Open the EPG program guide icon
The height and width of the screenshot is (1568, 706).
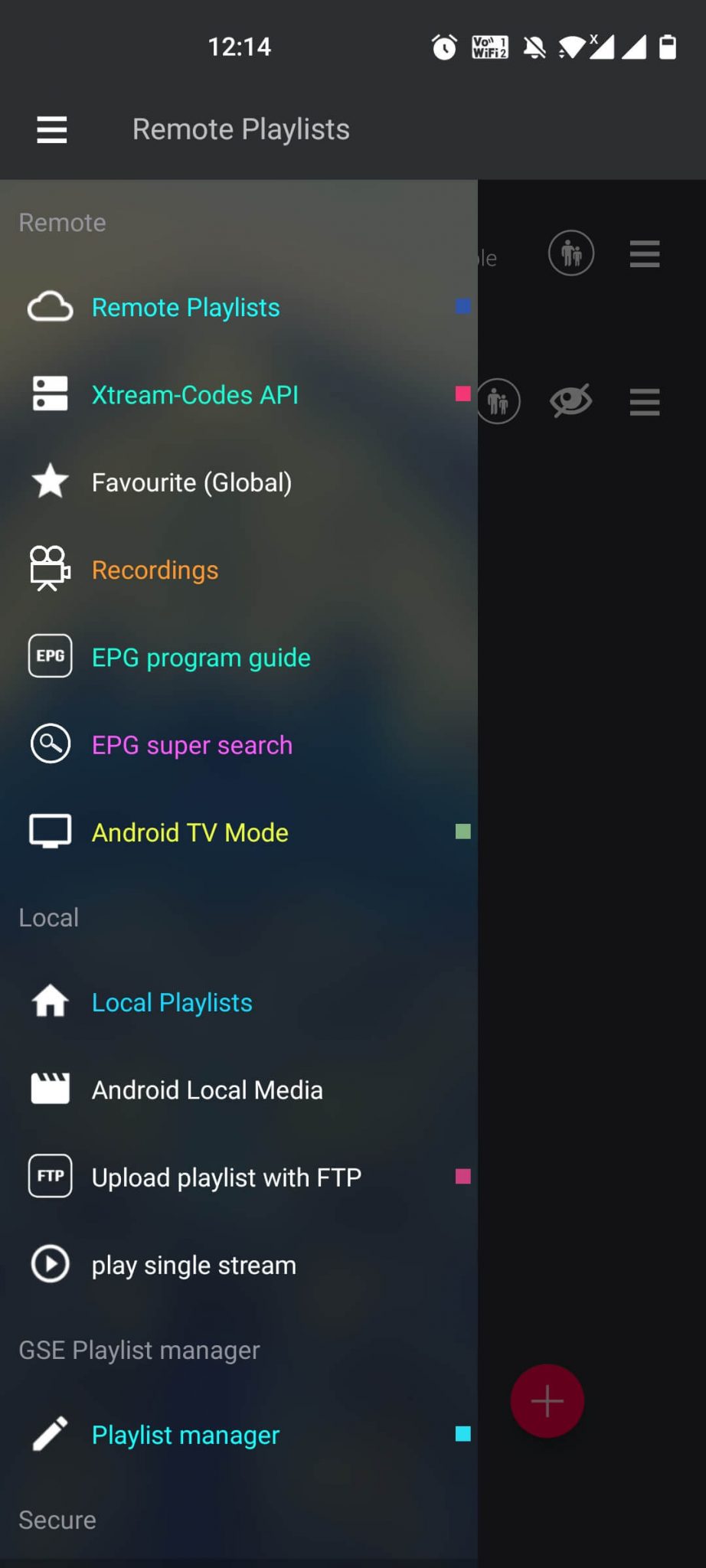(49, 656)
